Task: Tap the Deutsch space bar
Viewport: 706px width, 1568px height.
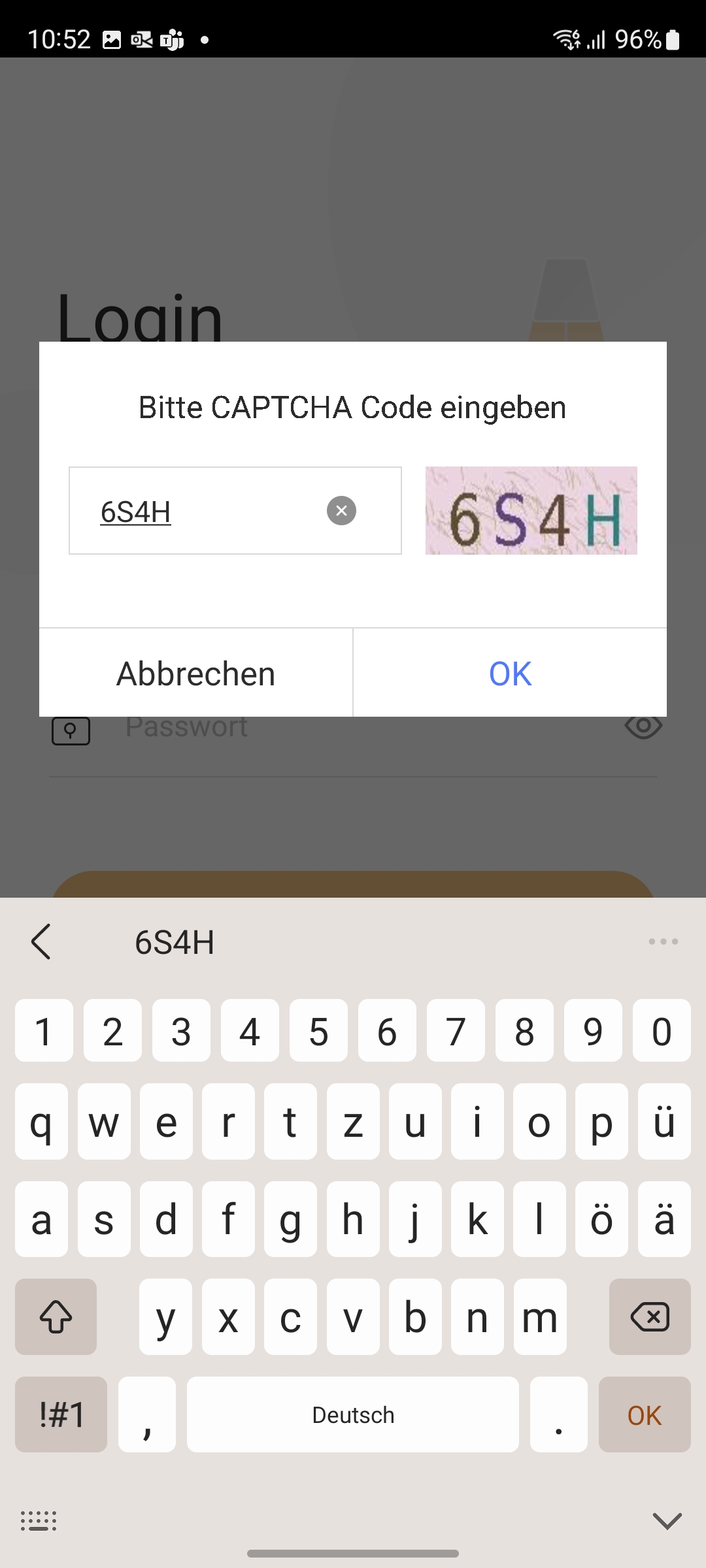Action: 353,1414
